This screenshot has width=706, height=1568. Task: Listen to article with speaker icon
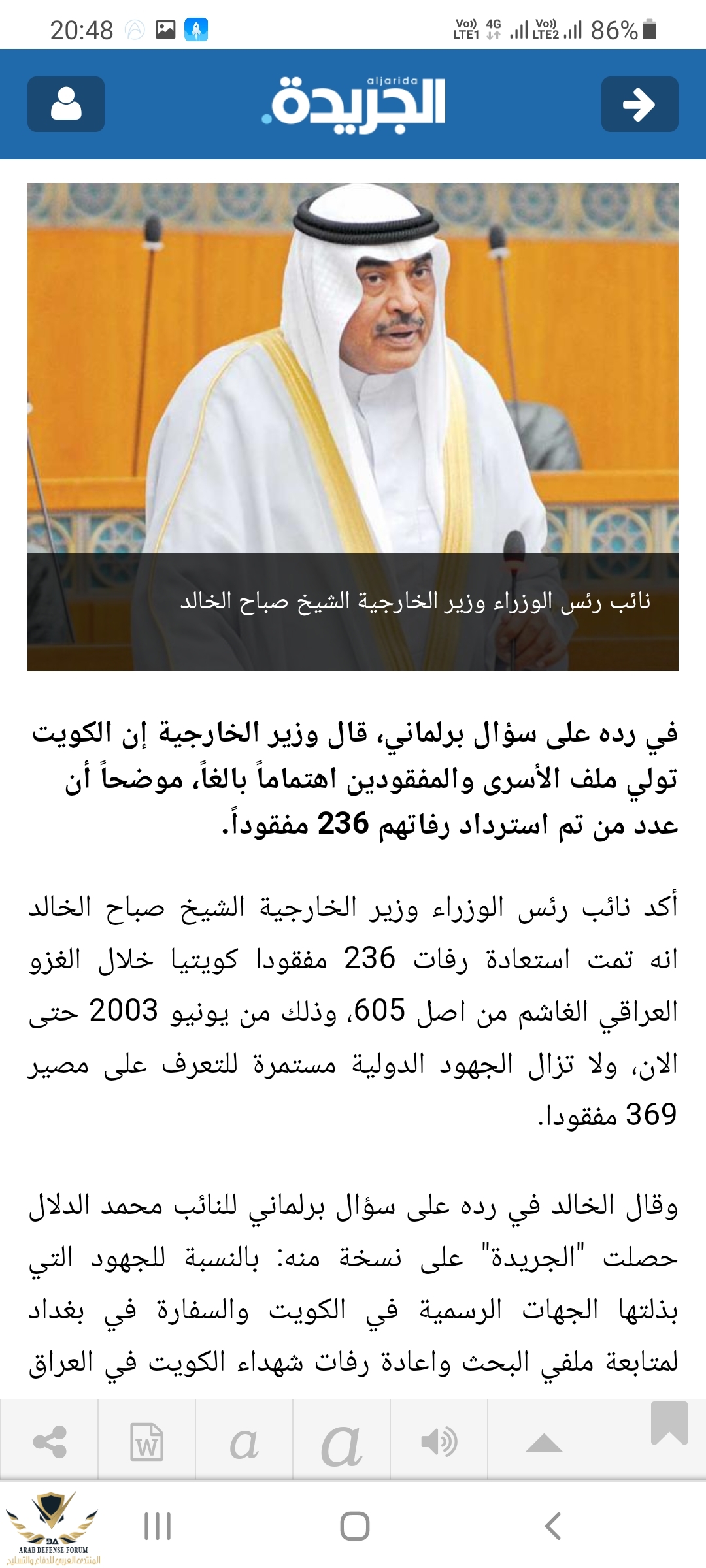click(x=439, y=1442)
